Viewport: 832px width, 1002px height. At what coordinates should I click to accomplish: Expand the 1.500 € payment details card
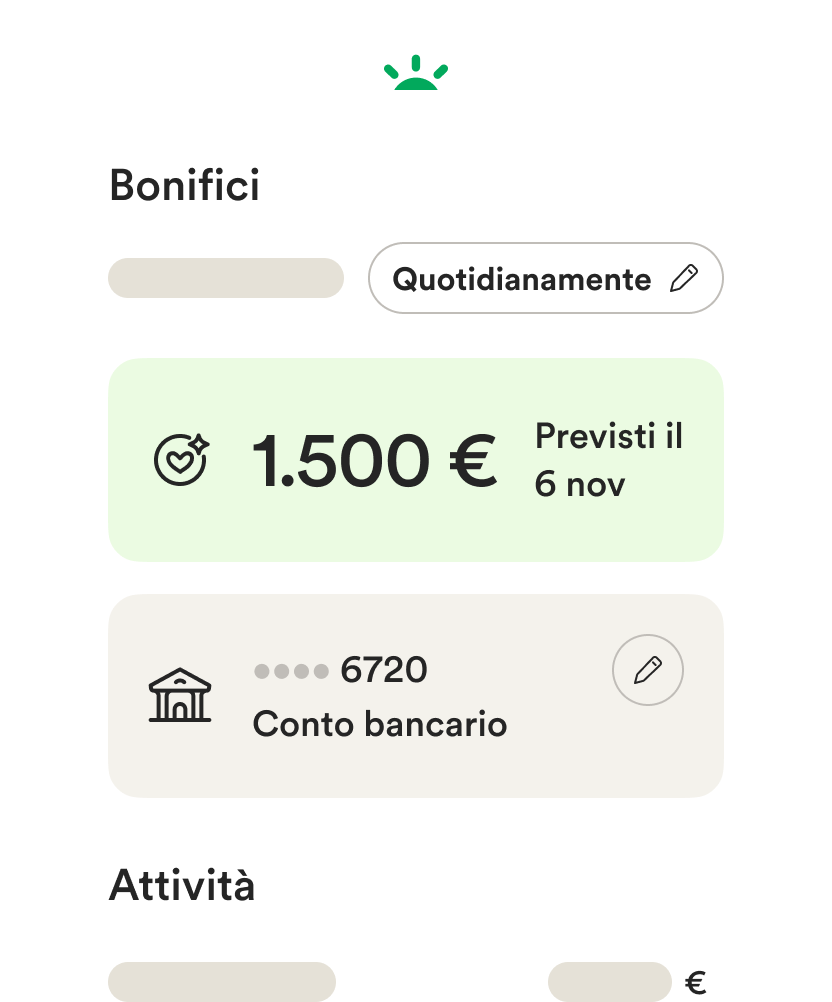point(416,459)
